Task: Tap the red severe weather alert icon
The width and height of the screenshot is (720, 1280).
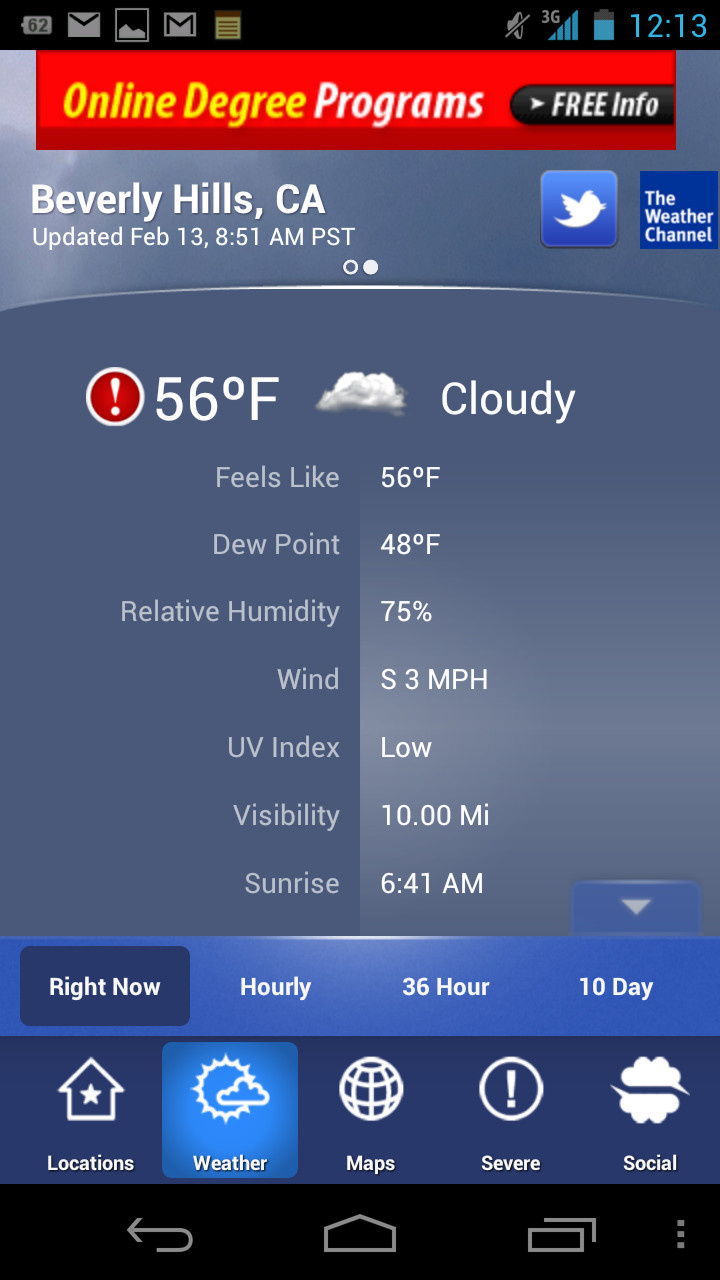Action: (115, 397)
